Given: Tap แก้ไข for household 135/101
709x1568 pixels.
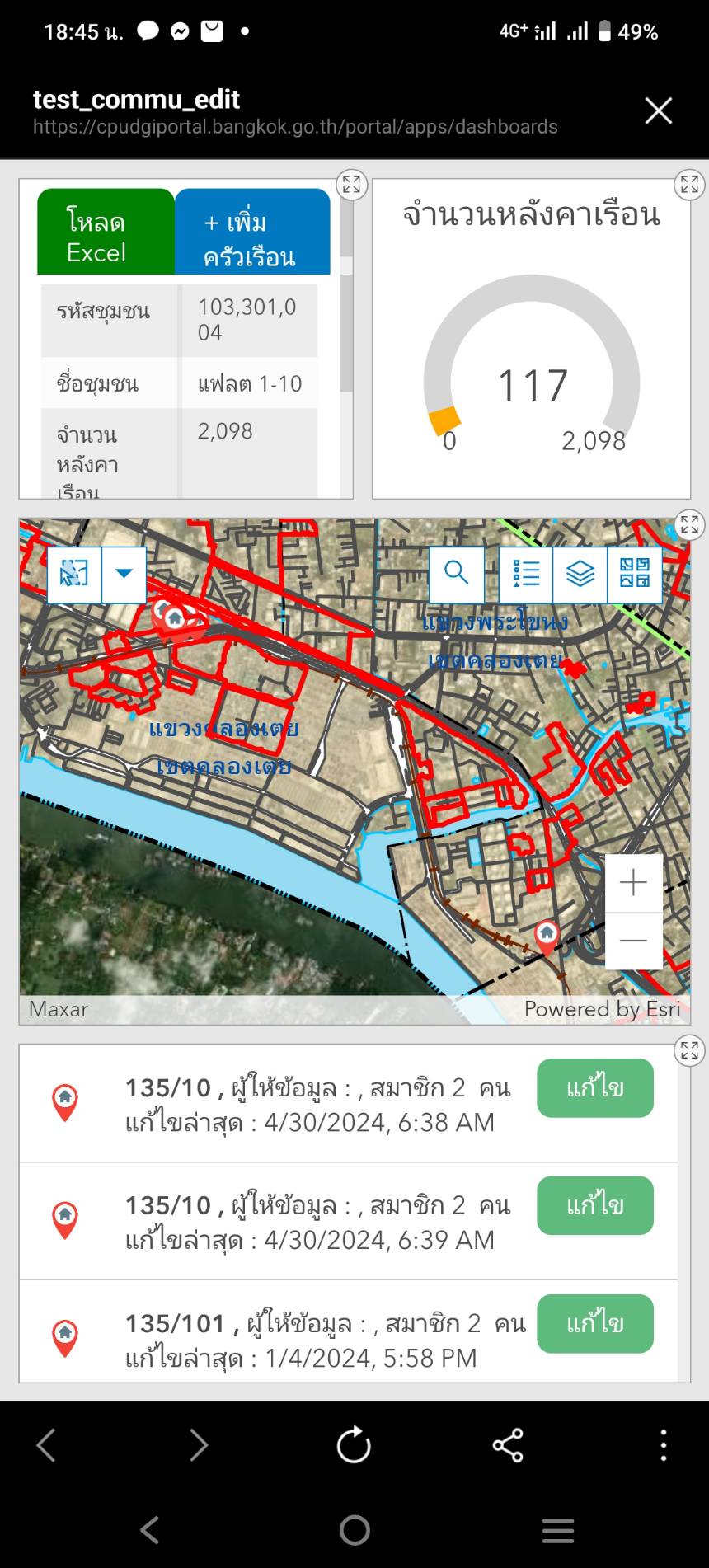Looking at the screenshot, I should tap(594, 1323).
